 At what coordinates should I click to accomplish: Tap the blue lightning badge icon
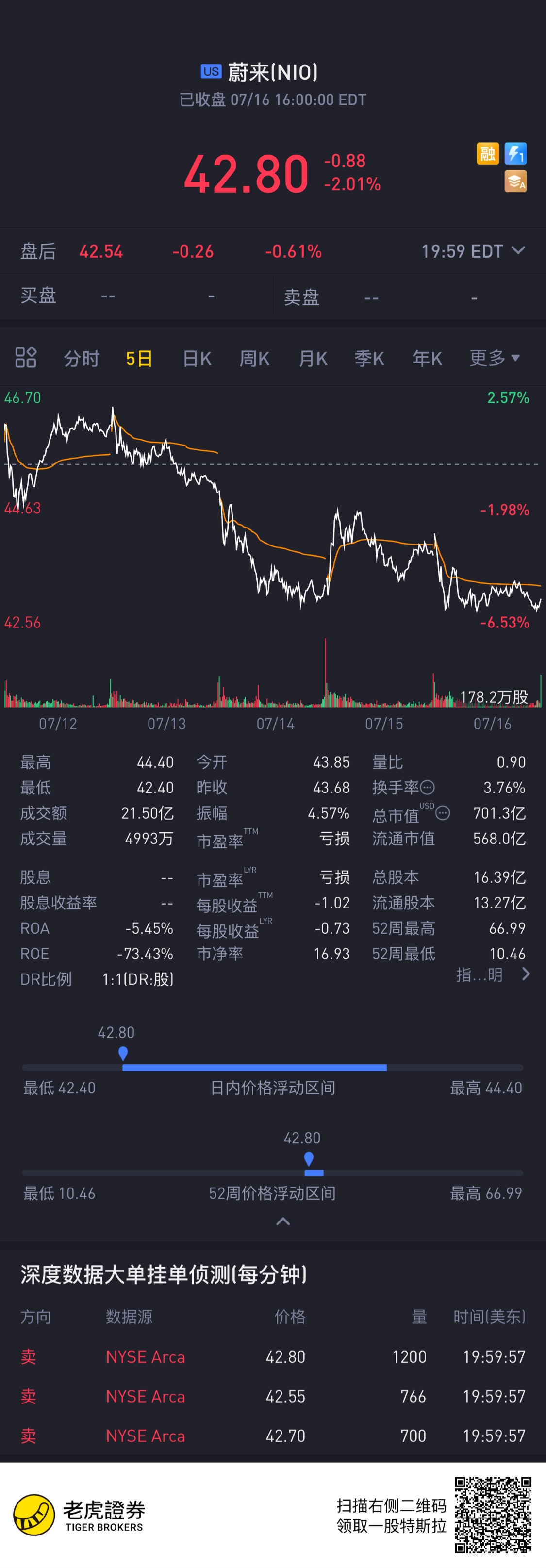pyautogui.click(x=515, y=153)
